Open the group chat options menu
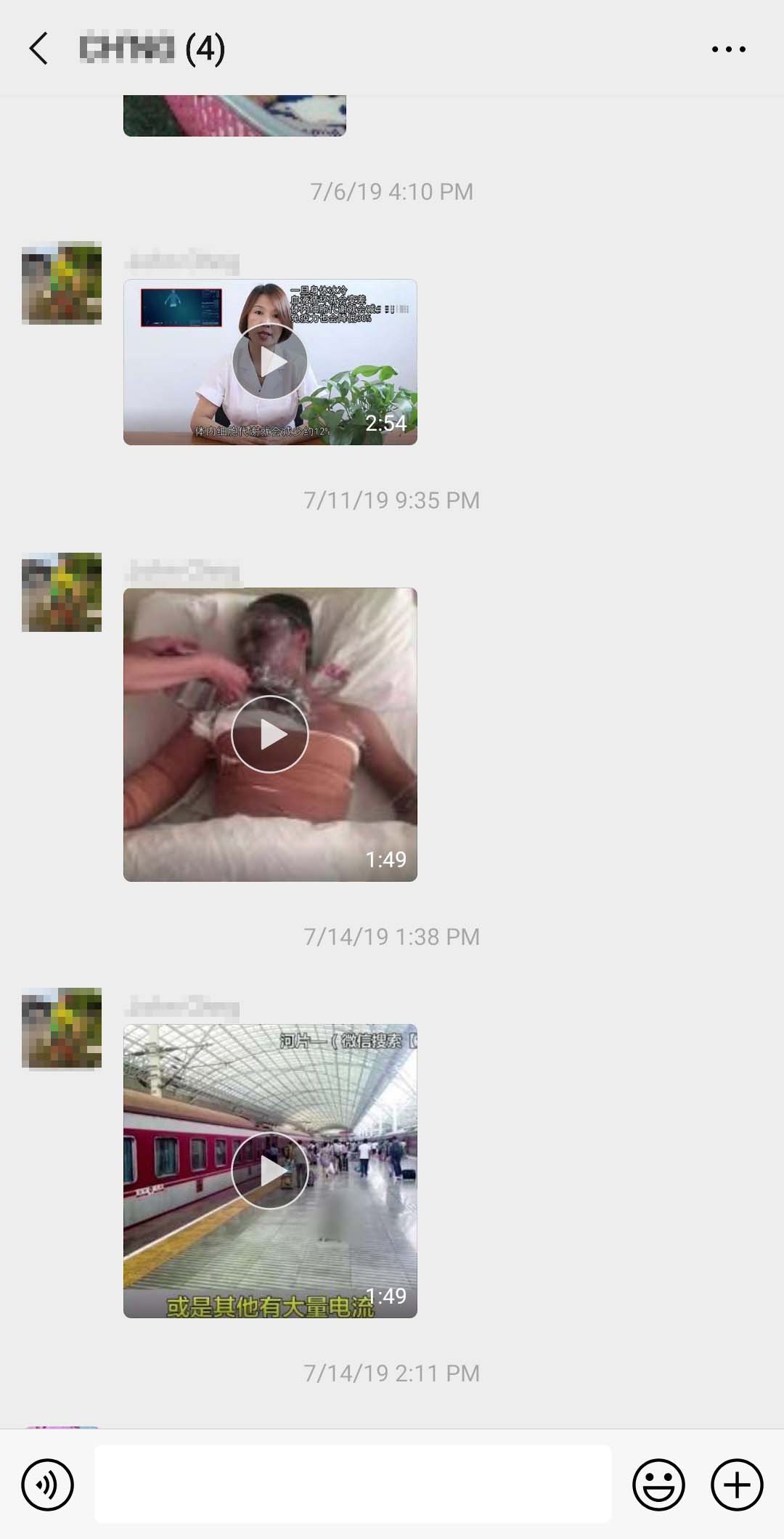This screenshot has height=1539, width=784. pyautogui.click(x=728, y=49)
